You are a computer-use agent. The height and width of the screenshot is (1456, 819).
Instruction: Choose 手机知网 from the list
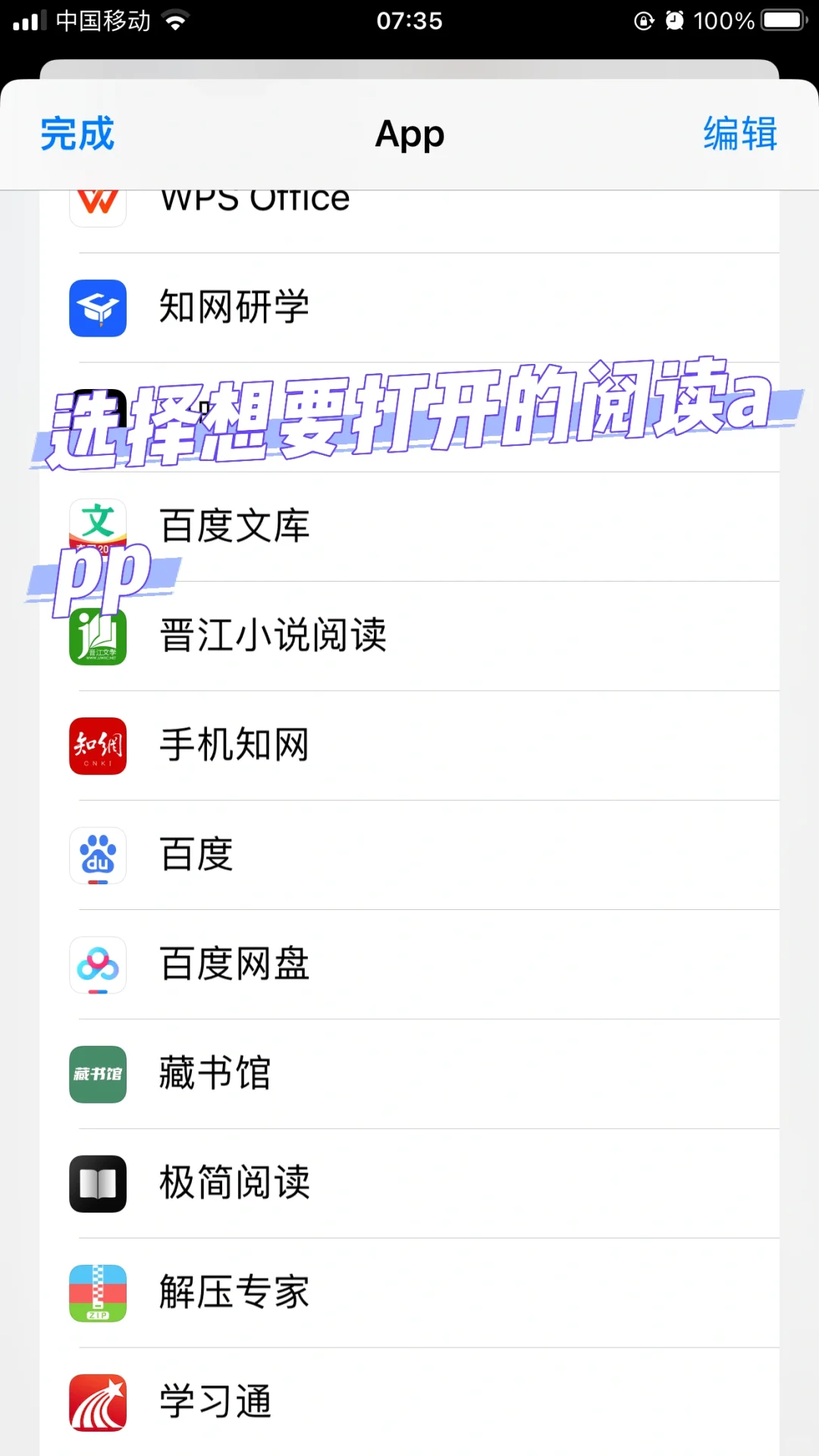[409, 745]
